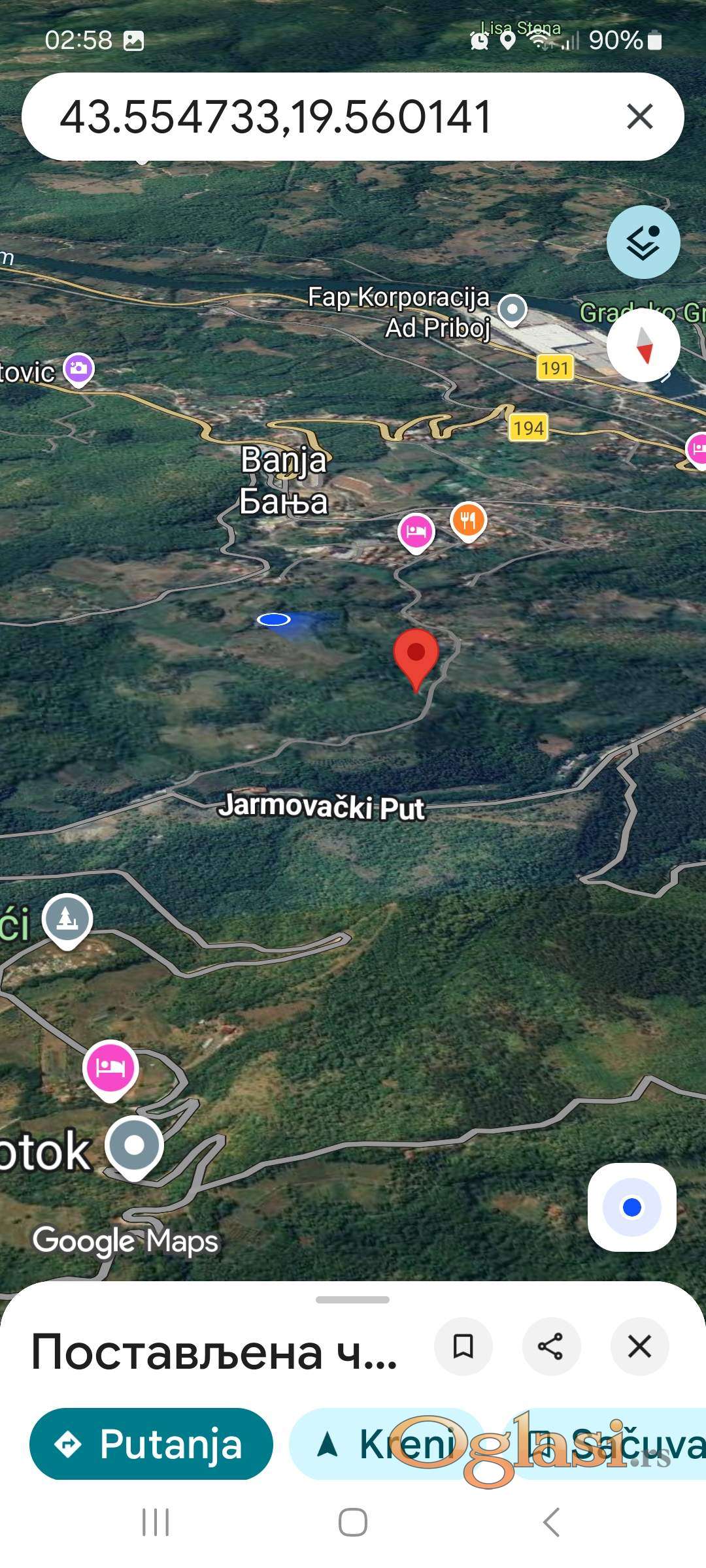The height and width of the screenshot is (1568, 706).
Task: Tap the compass to reset orientation
Action: [x=643, y=345]
